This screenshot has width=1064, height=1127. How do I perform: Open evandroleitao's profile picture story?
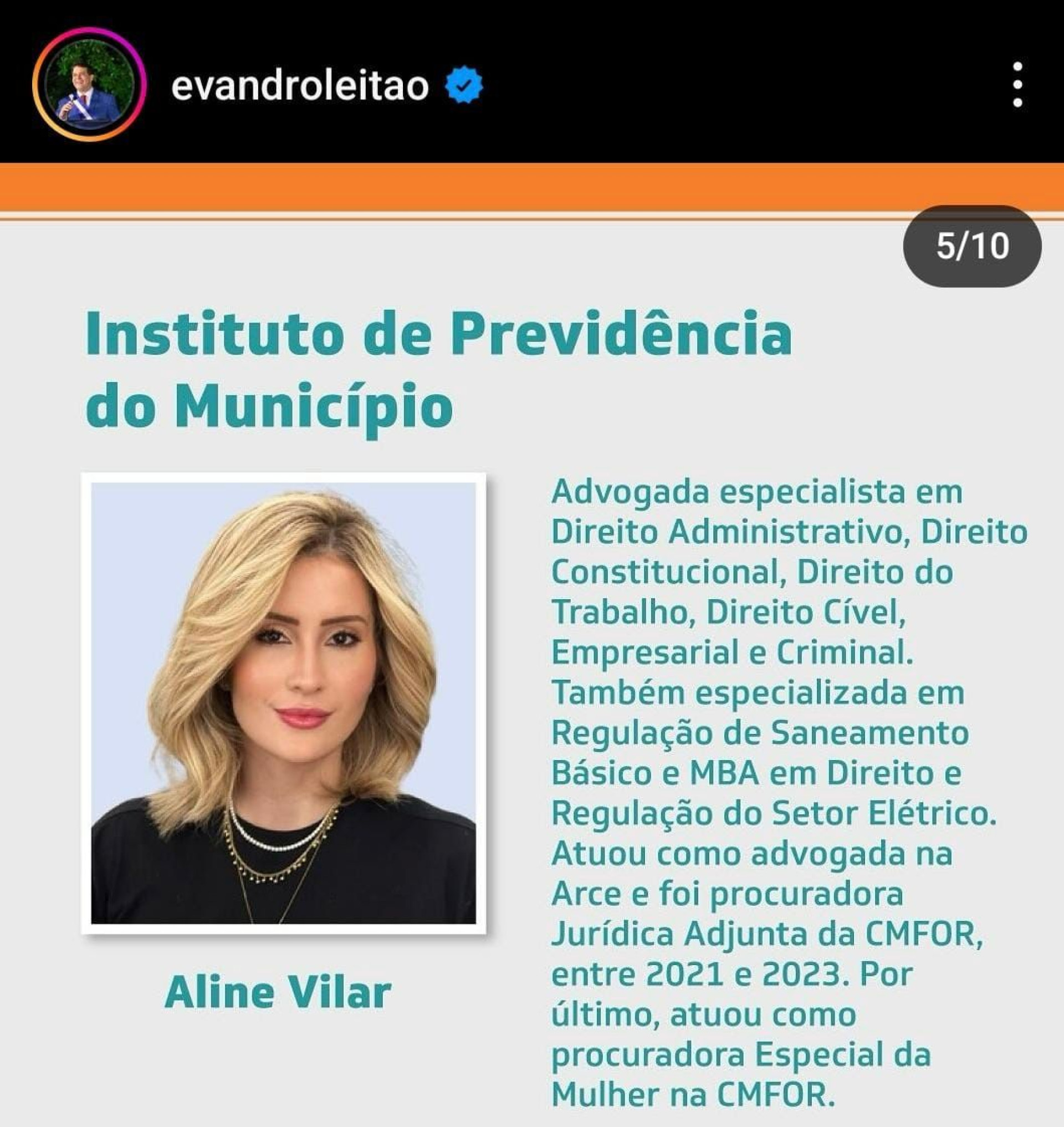[x=89, y=84]
